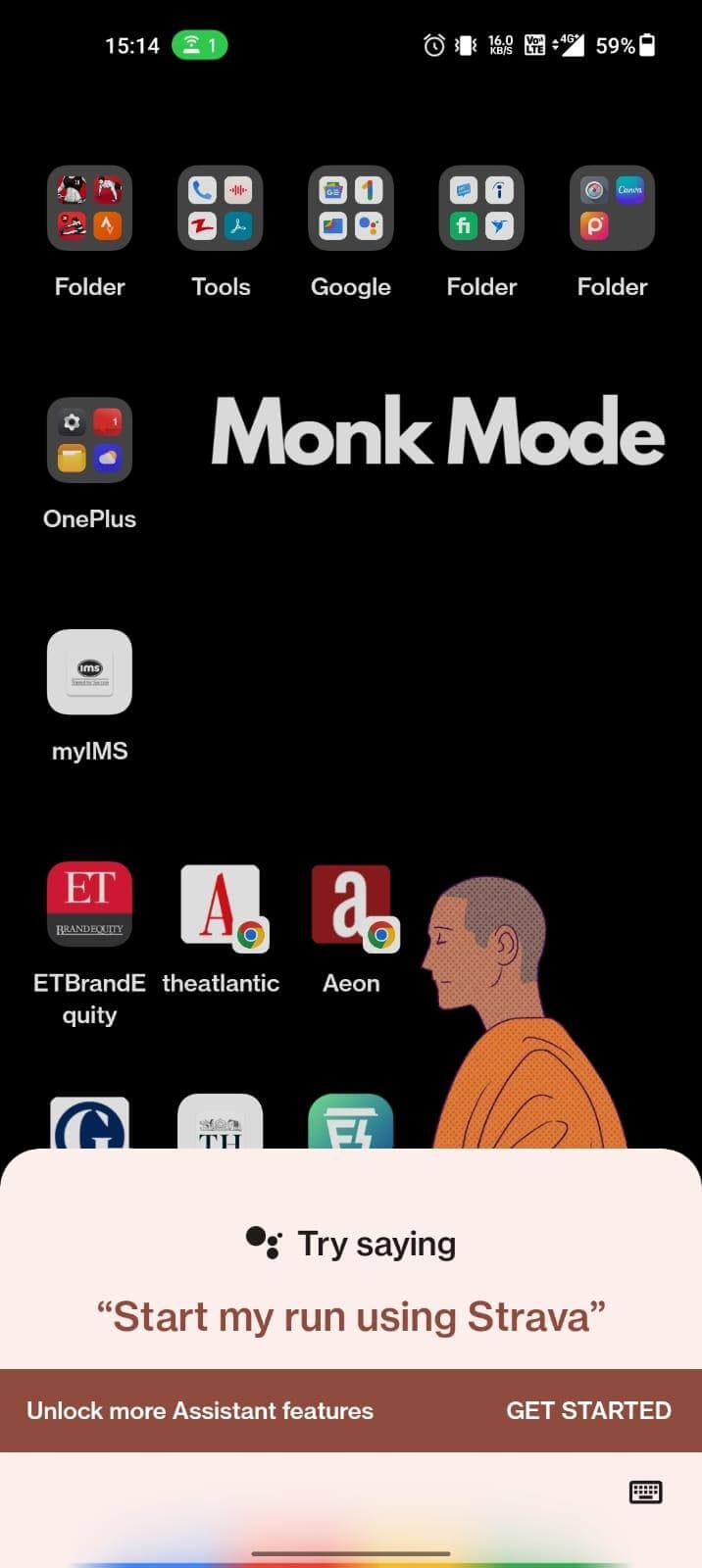
Task: Open the OnePlus folder
Action: click(89, 441)
